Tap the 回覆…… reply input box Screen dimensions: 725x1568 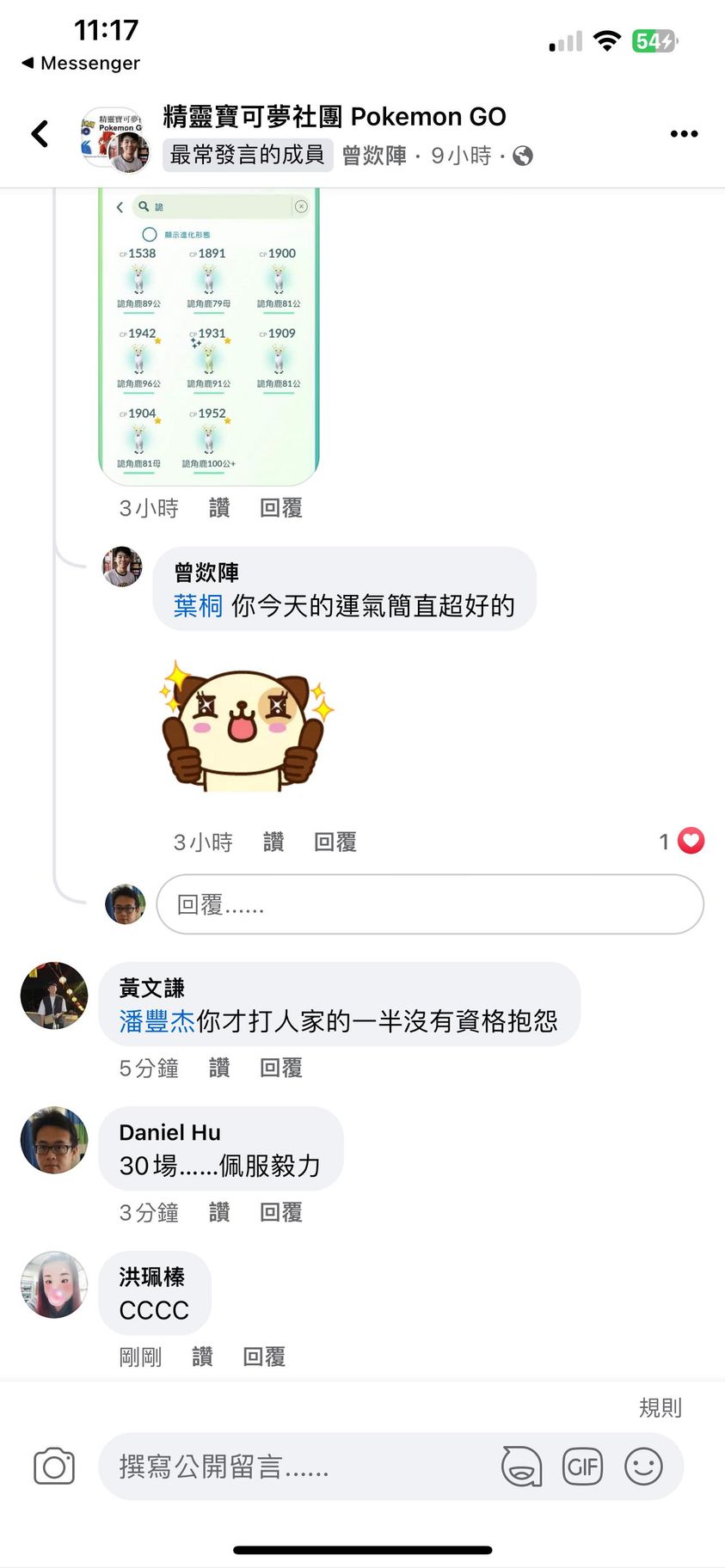click(430, 904)
